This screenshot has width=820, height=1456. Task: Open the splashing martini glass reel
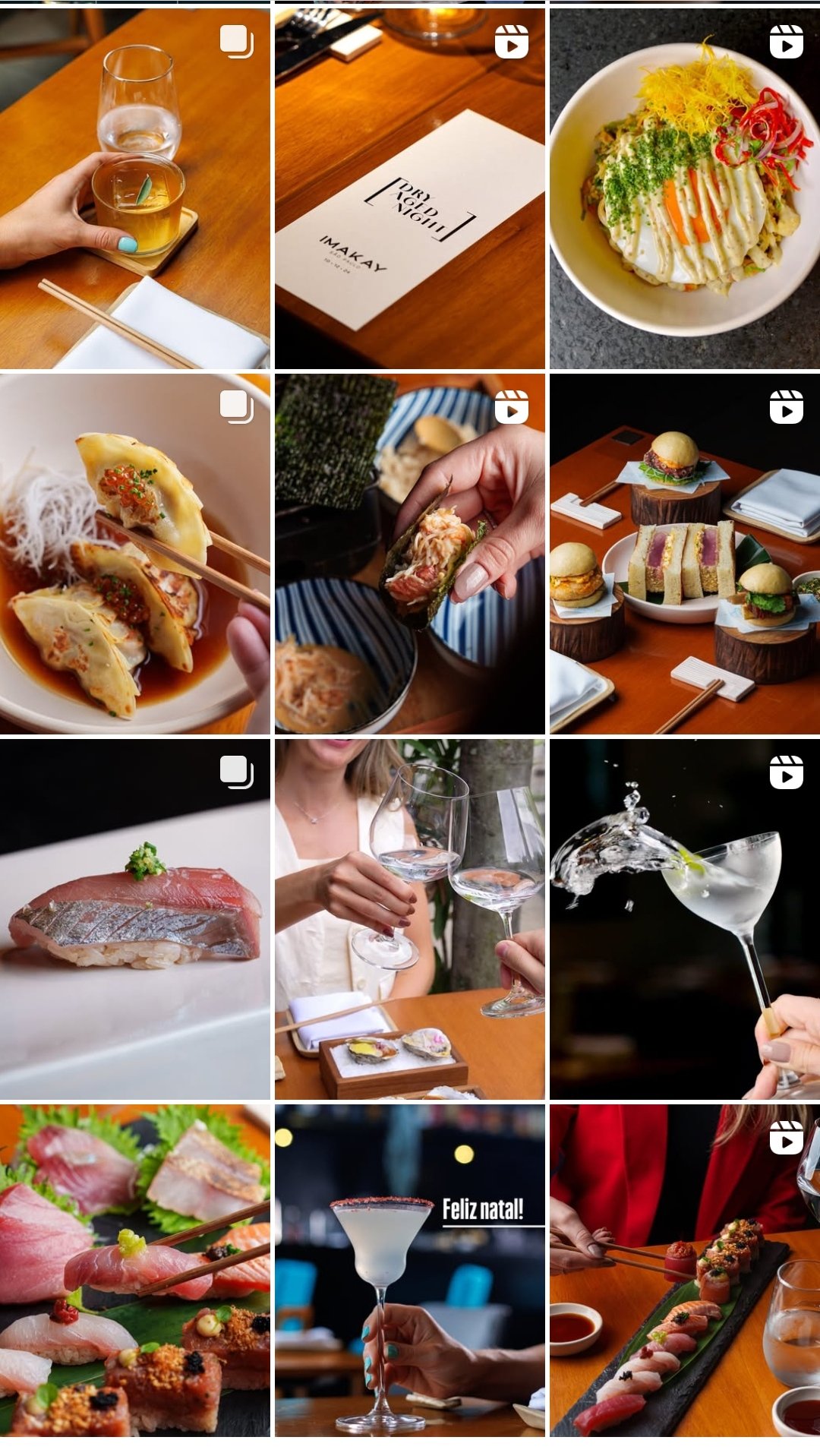coord(684,919)
